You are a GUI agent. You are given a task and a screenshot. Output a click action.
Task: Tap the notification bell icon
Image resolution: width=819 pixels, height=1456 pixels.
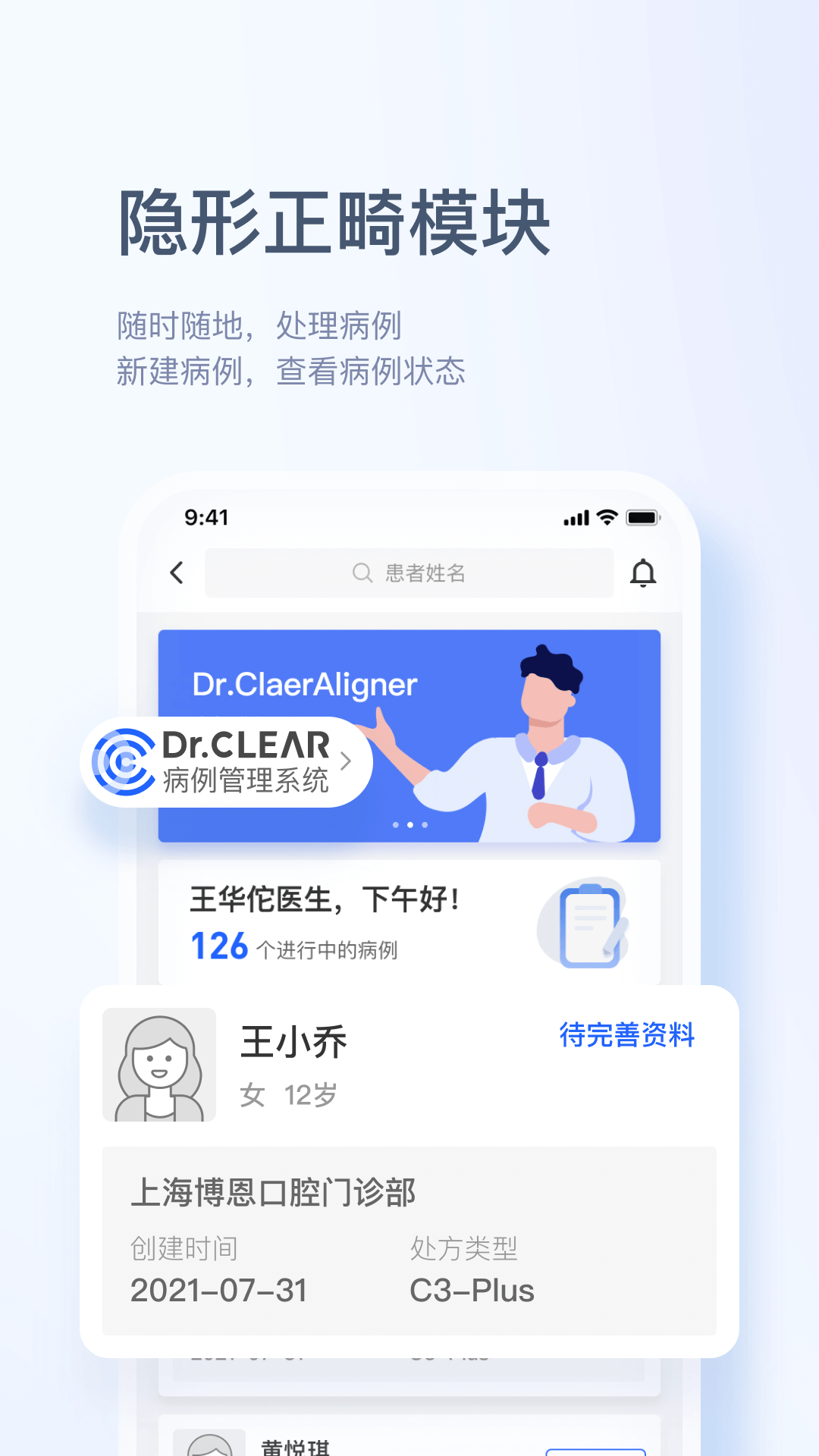point(643,574)
